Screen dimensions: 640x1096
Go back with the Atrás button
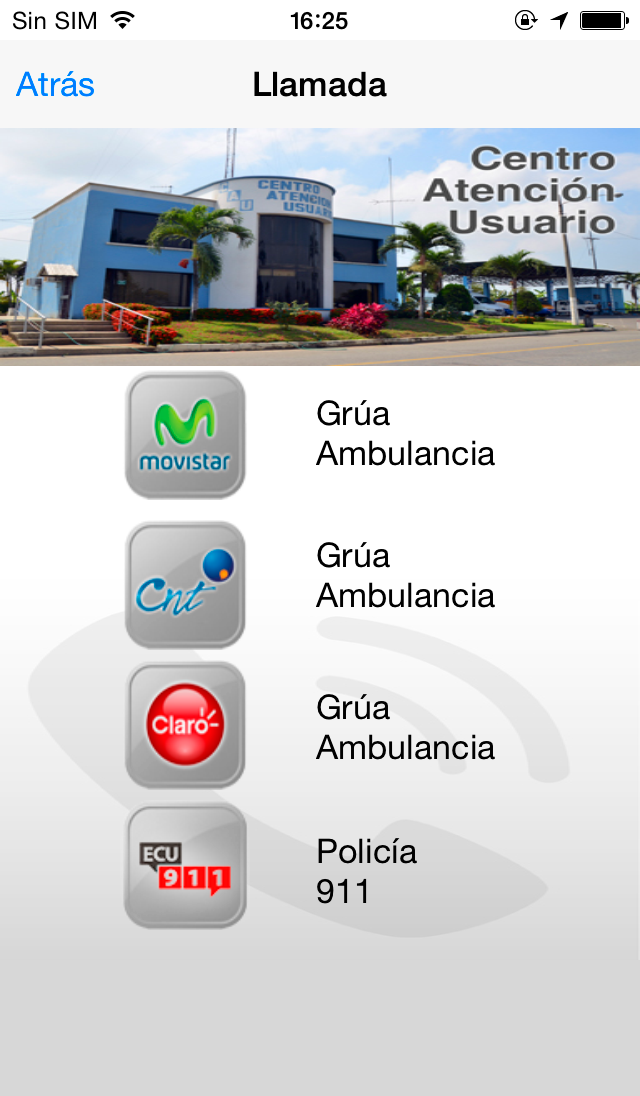(x=55, y=85)
